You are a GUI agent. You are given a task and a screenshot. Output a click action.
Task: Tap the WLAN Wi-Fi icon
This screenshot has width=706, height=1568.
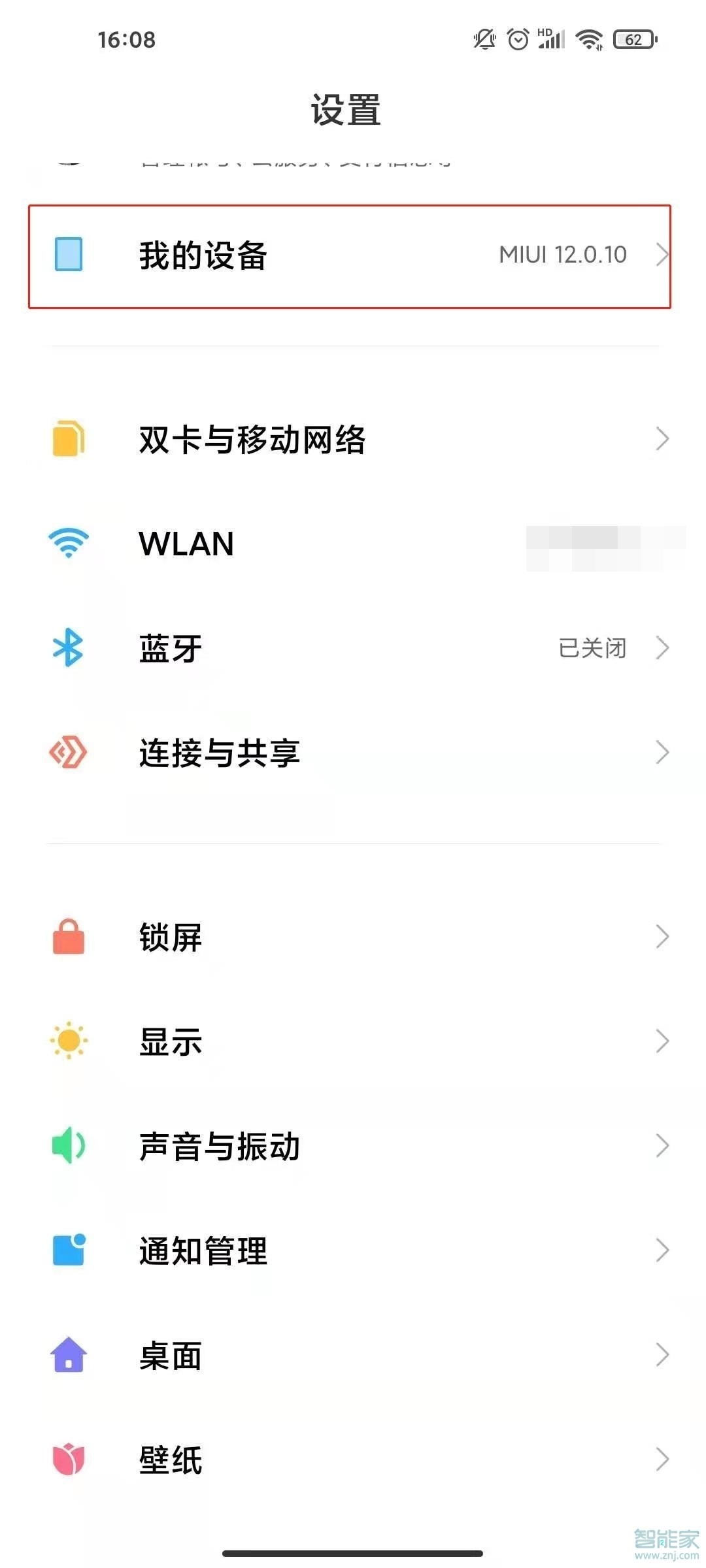[69, 544]
